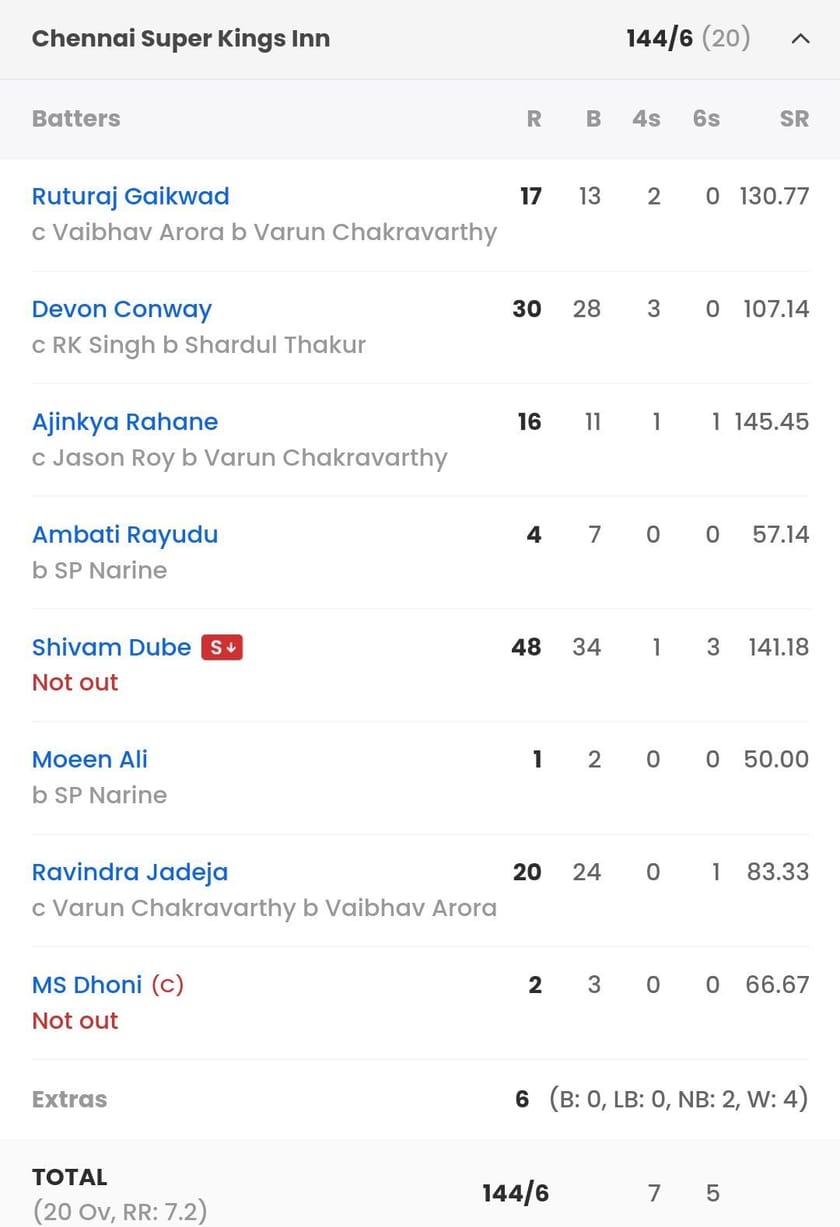This screenshot has width=840, height=1227.
Task: Open MS Dhoni's player profile
Action: pyautogui.click(x=85, y=984)
